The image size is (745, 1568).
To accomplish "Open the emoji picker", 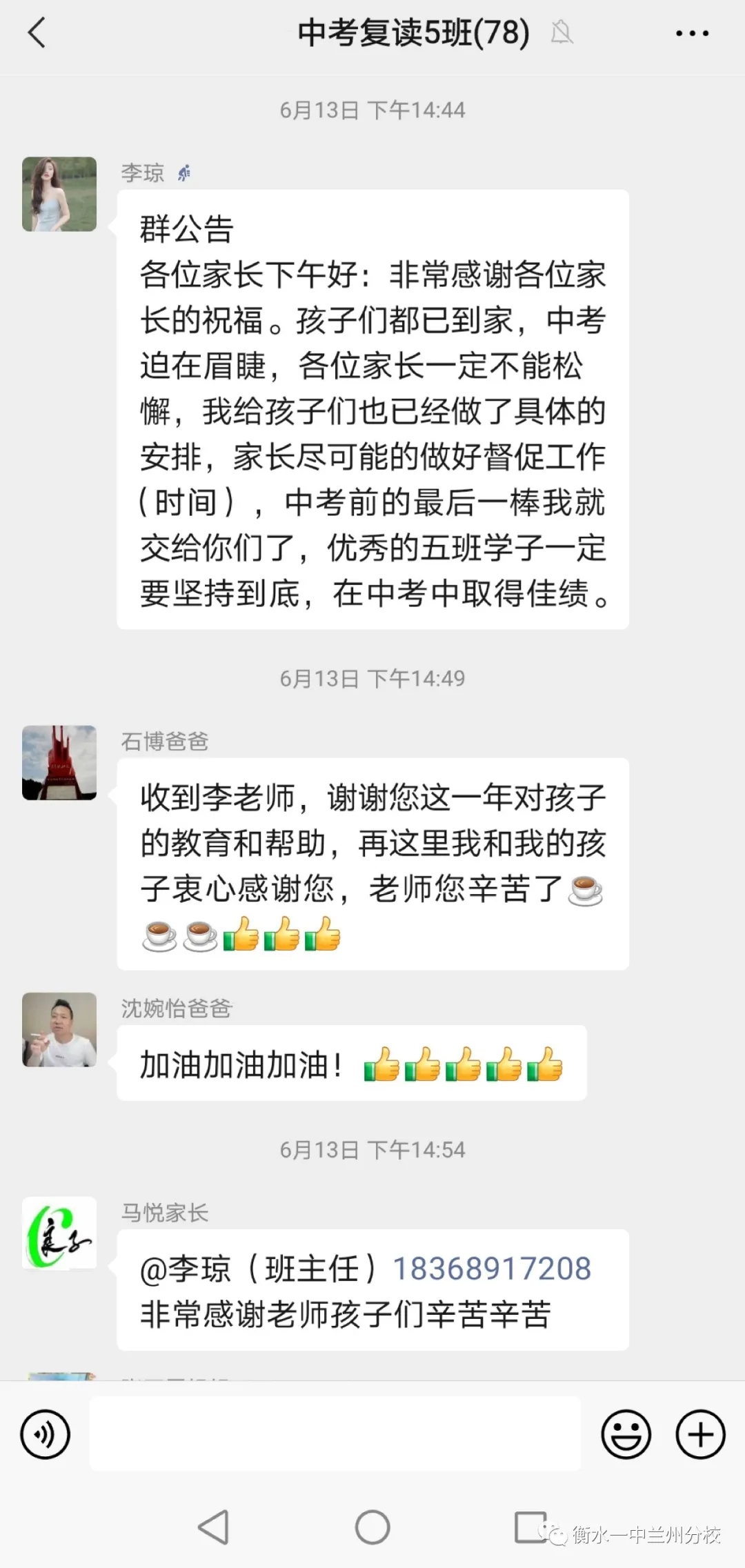I will [626, 1436].
